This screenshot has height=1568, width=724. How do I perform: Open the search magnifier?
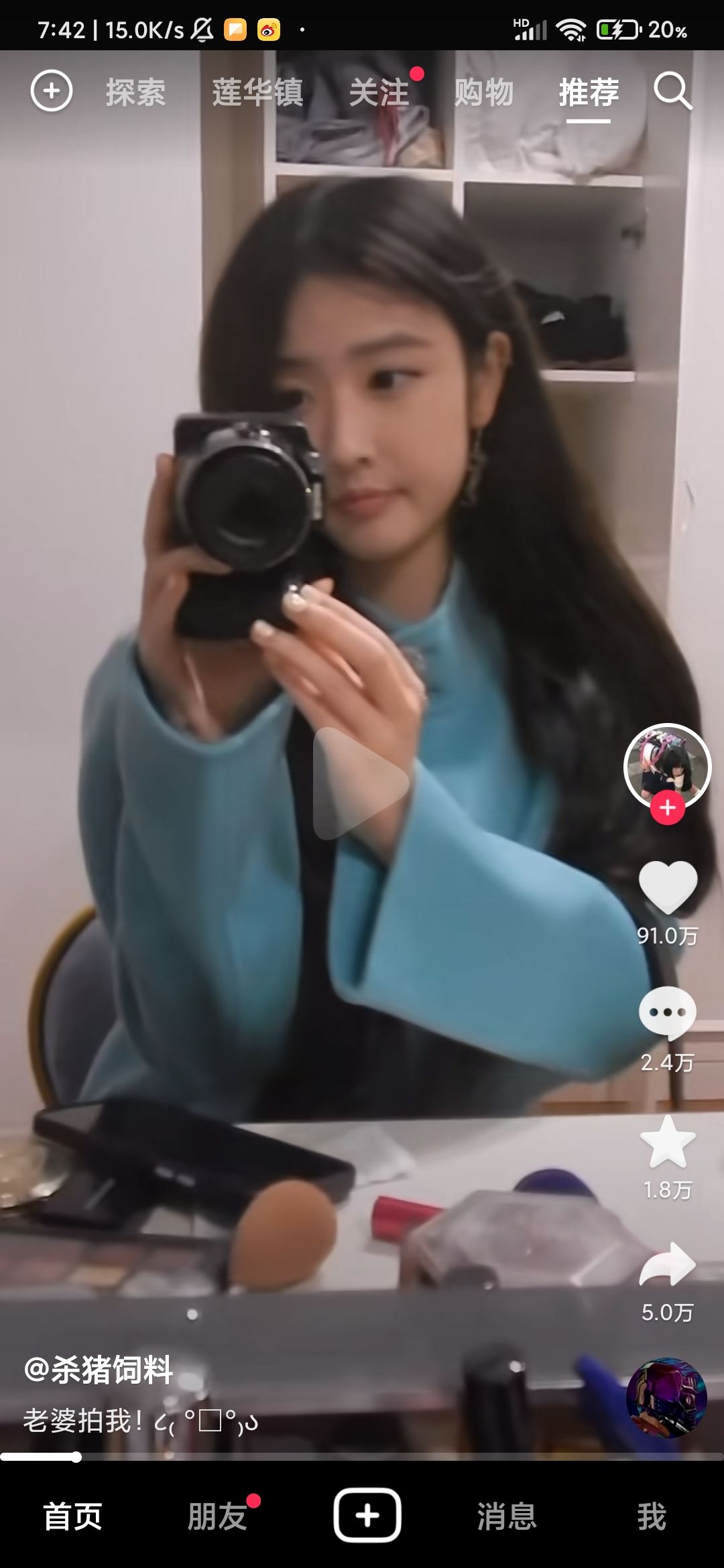pyautogui.click(x=672, y=91)
